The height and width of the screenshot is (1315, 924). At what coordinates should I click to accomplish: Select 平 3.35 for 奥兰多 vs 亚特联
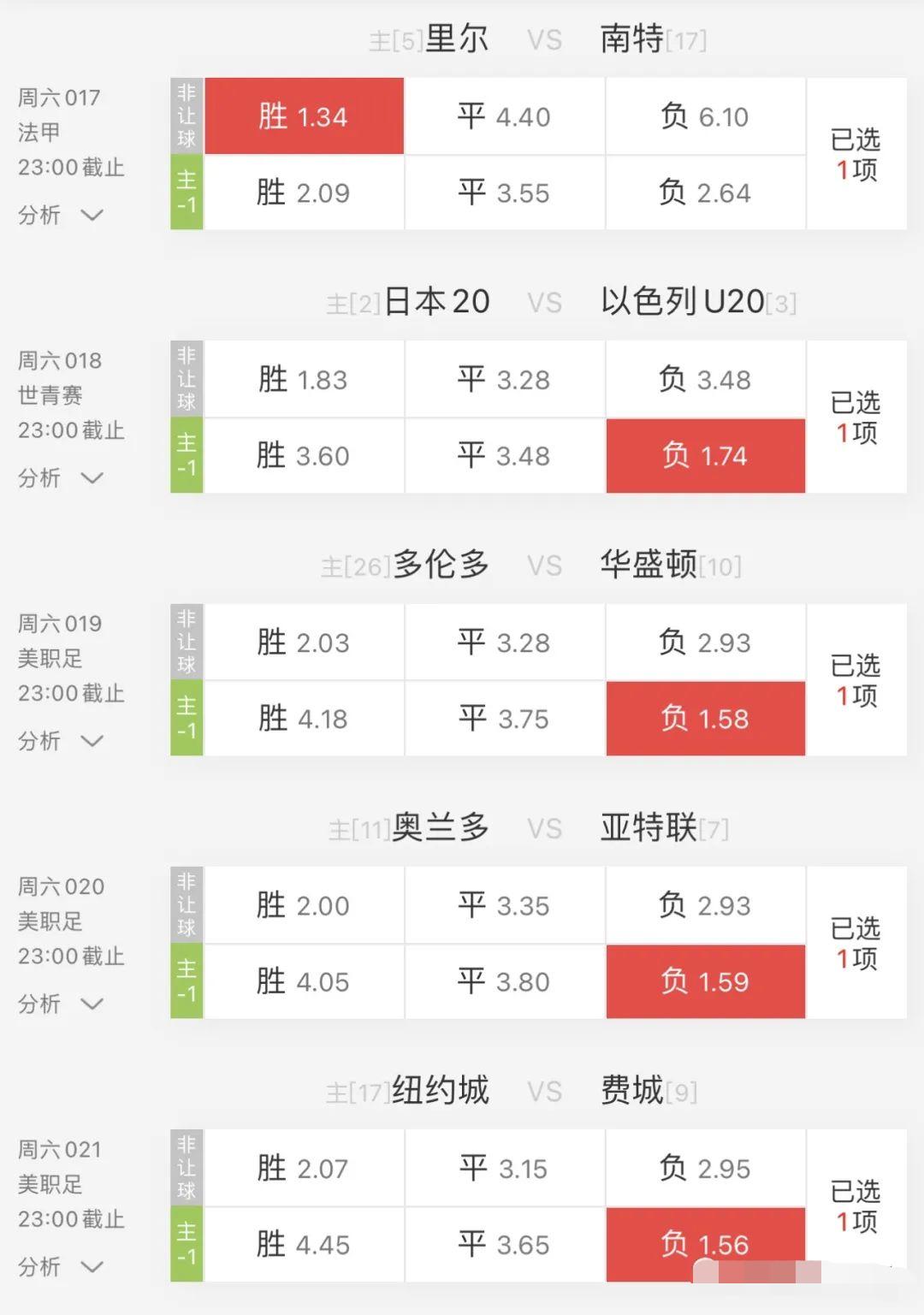click(x=504, y=904)
